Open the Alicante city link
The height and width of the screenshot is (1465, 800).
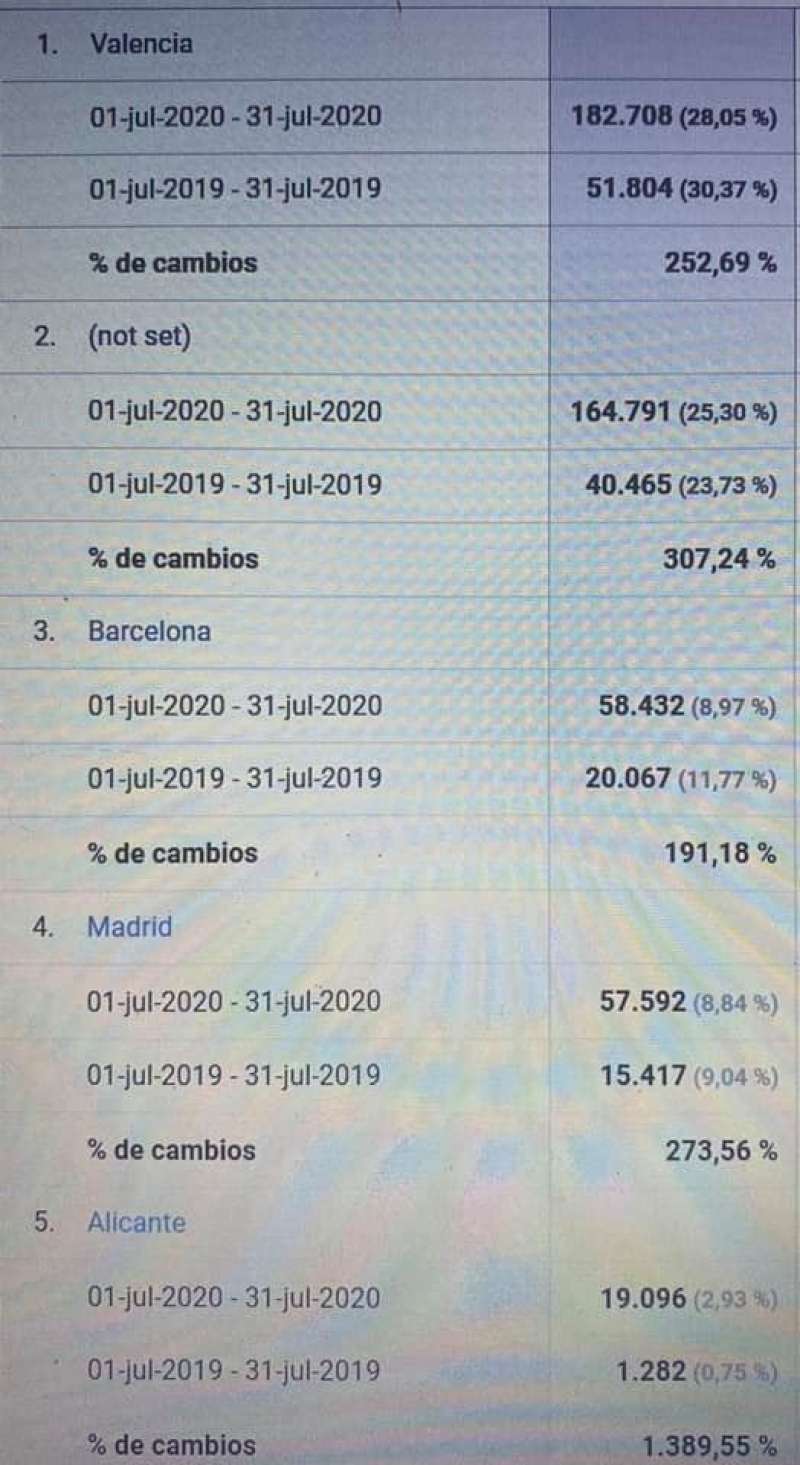(x=136, y=1222)
